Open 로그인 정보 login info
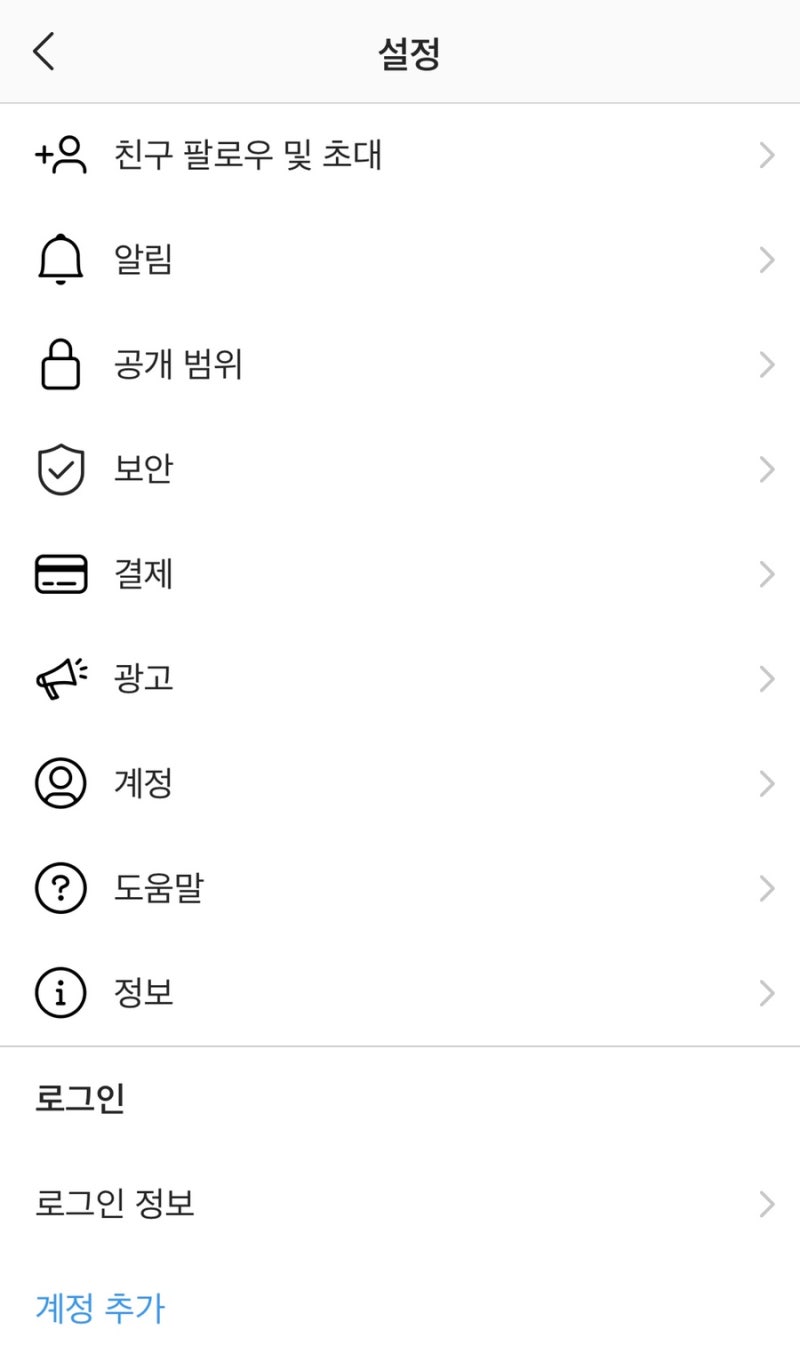Screen dimensions: 800x1346 click(400, 1204)
